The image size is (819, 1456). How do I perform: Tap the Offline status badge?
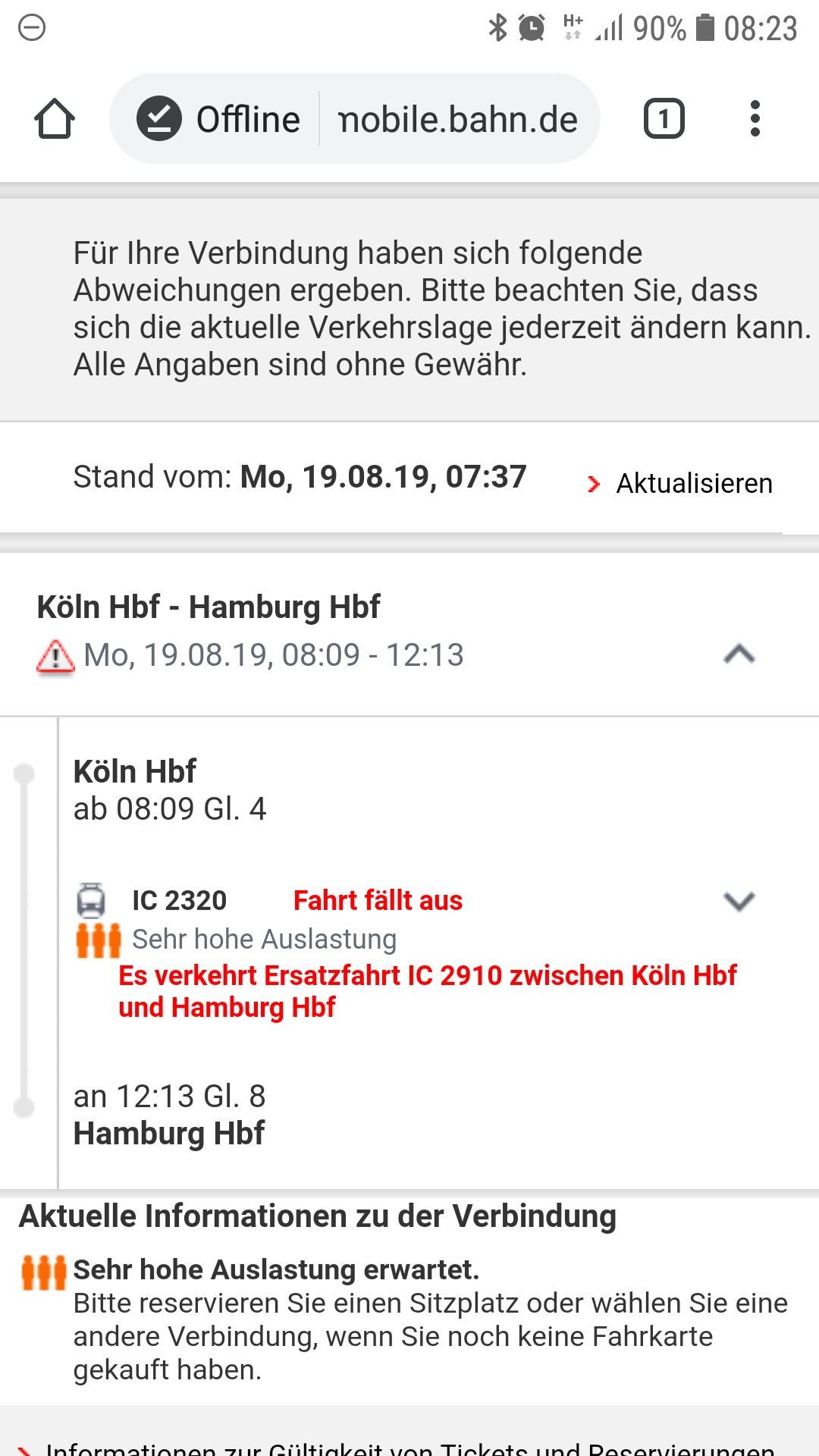(x=219, y=119)
